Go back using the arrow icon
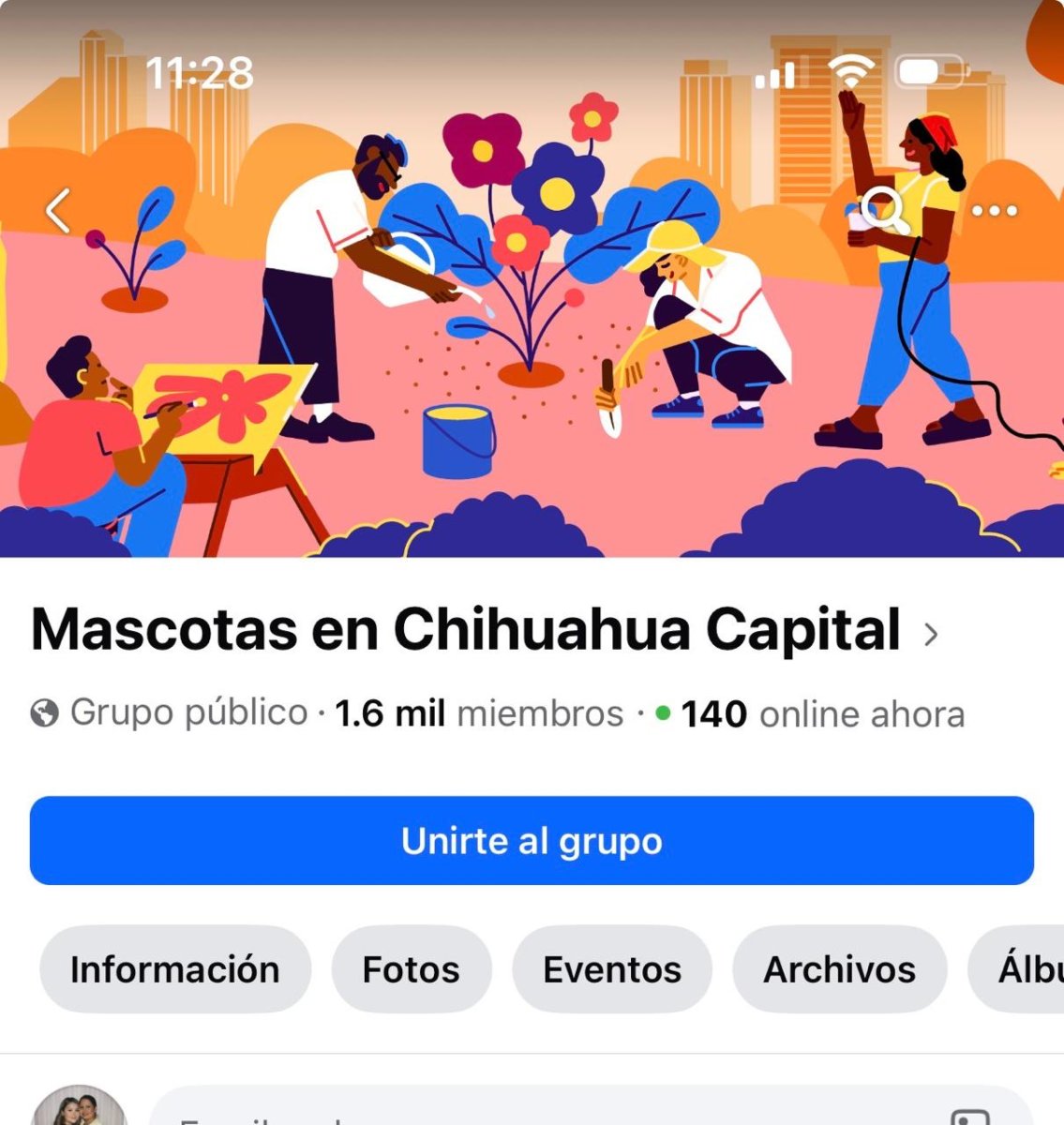Image resolution: width=1064 pixels, height=1125 pixels. pyautogui.click(x=58, y=210)
